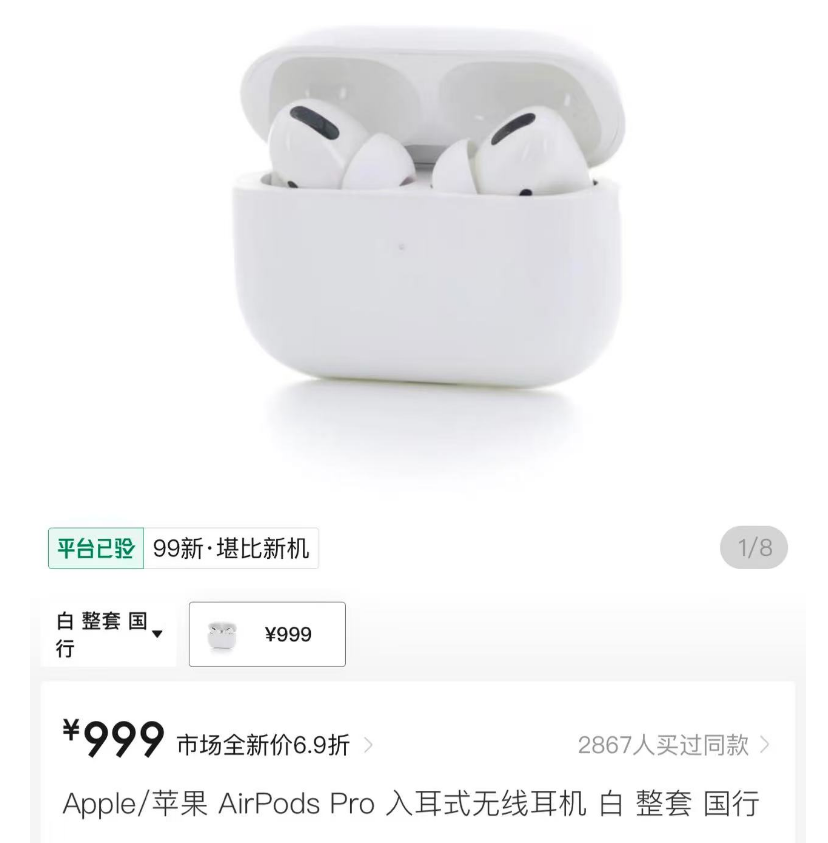Open 市场全新价6.9折 price details
The height and width of the screenshot is (843, 828).
(x=272, y=745)
